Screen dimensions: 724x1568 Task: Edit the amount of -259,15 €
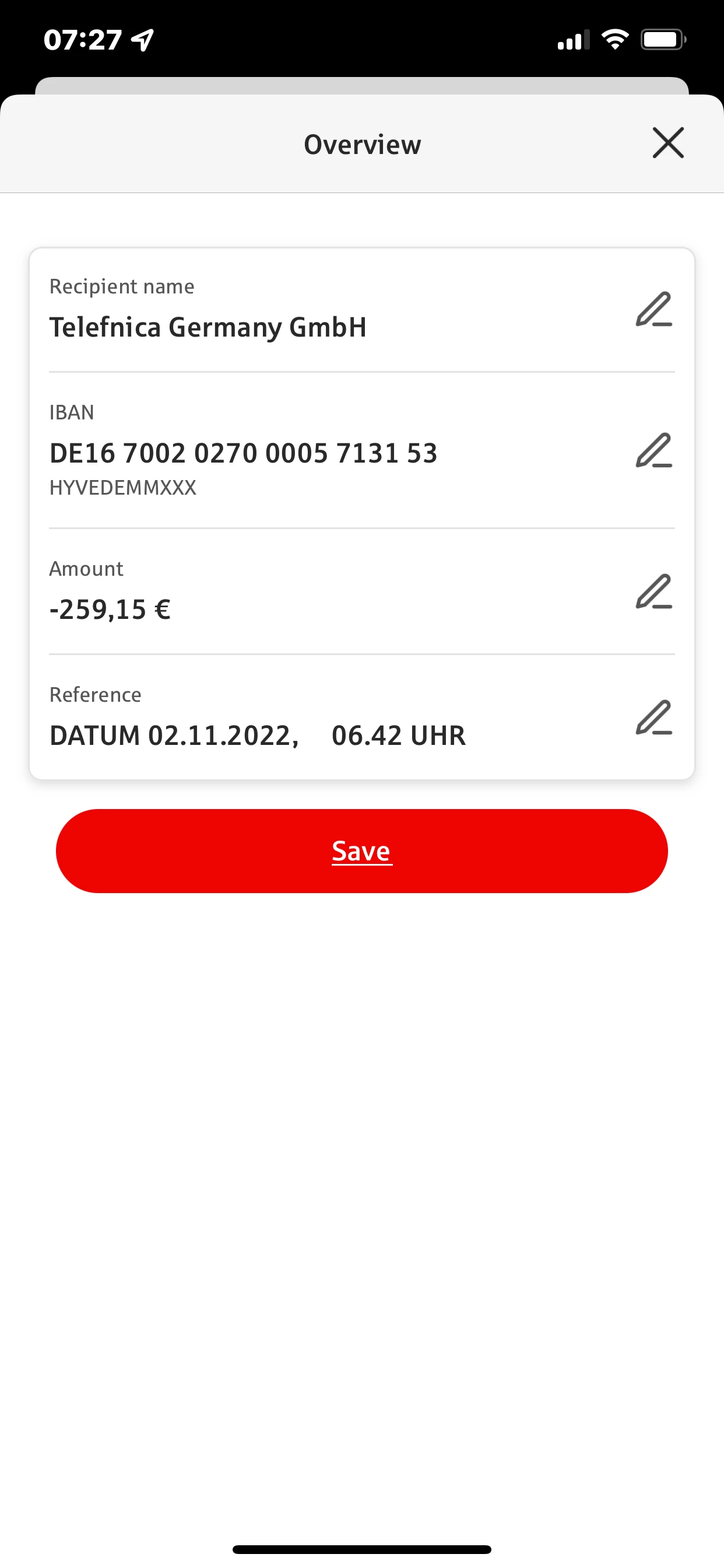[654, 591]
